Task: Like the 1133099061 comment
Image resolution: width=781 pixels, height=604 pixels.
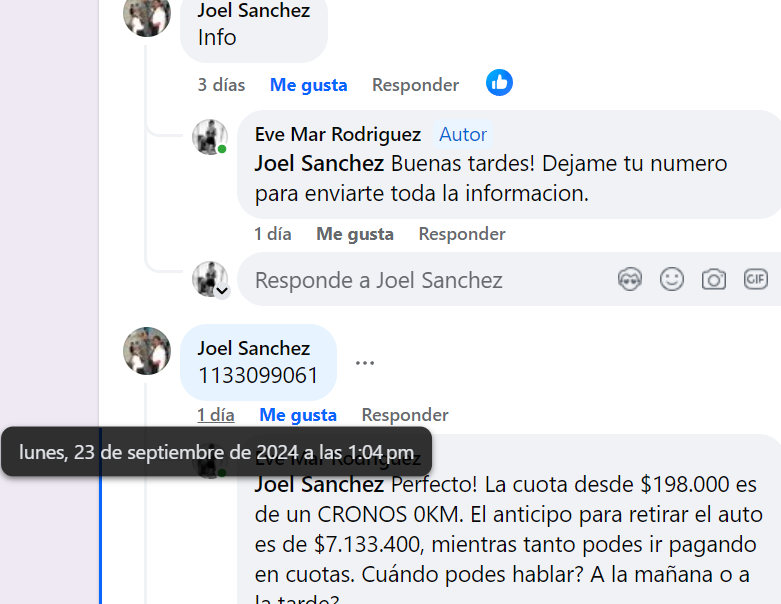Action: pyautogui.click(x=298, y=415)
